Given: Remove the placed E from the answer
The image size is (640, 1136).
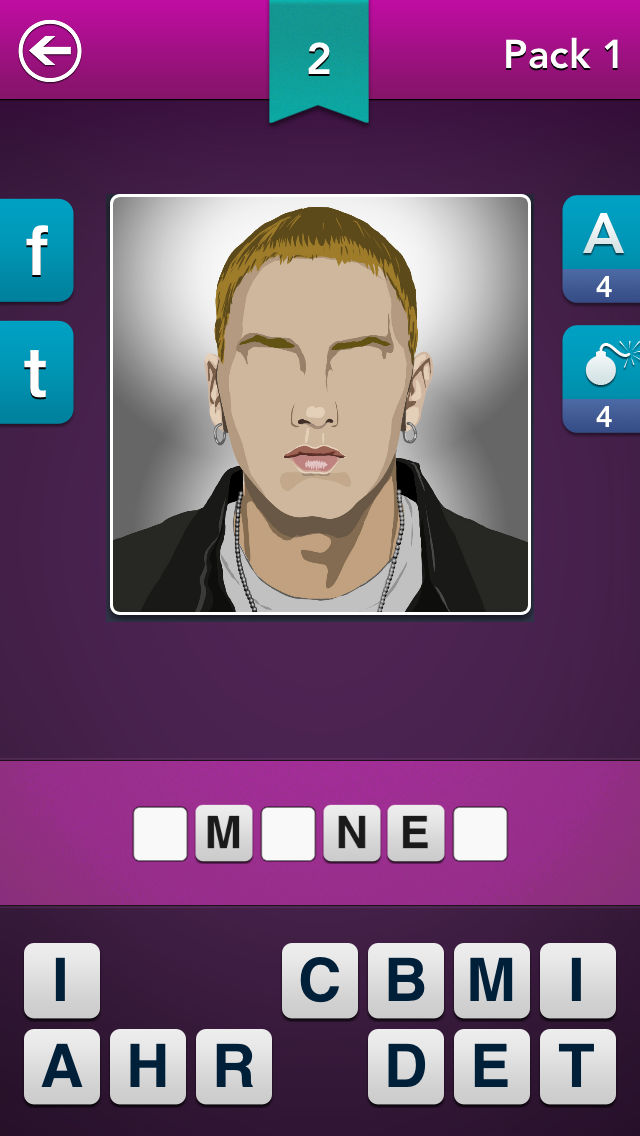Looking at the screenshot, I should (415, 833).
